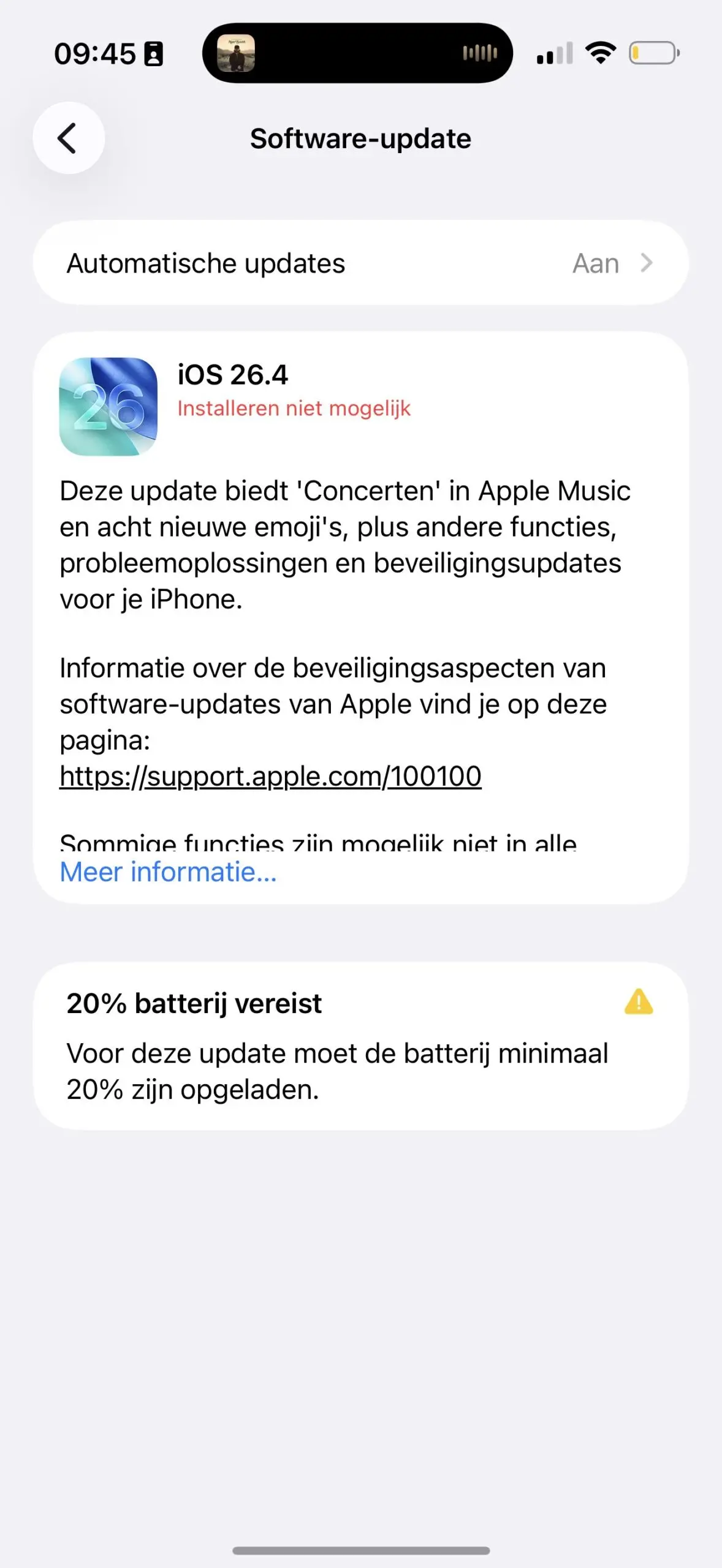Open Automatische updates via its chevron
722x1568 pixels.
pos(645,263)
